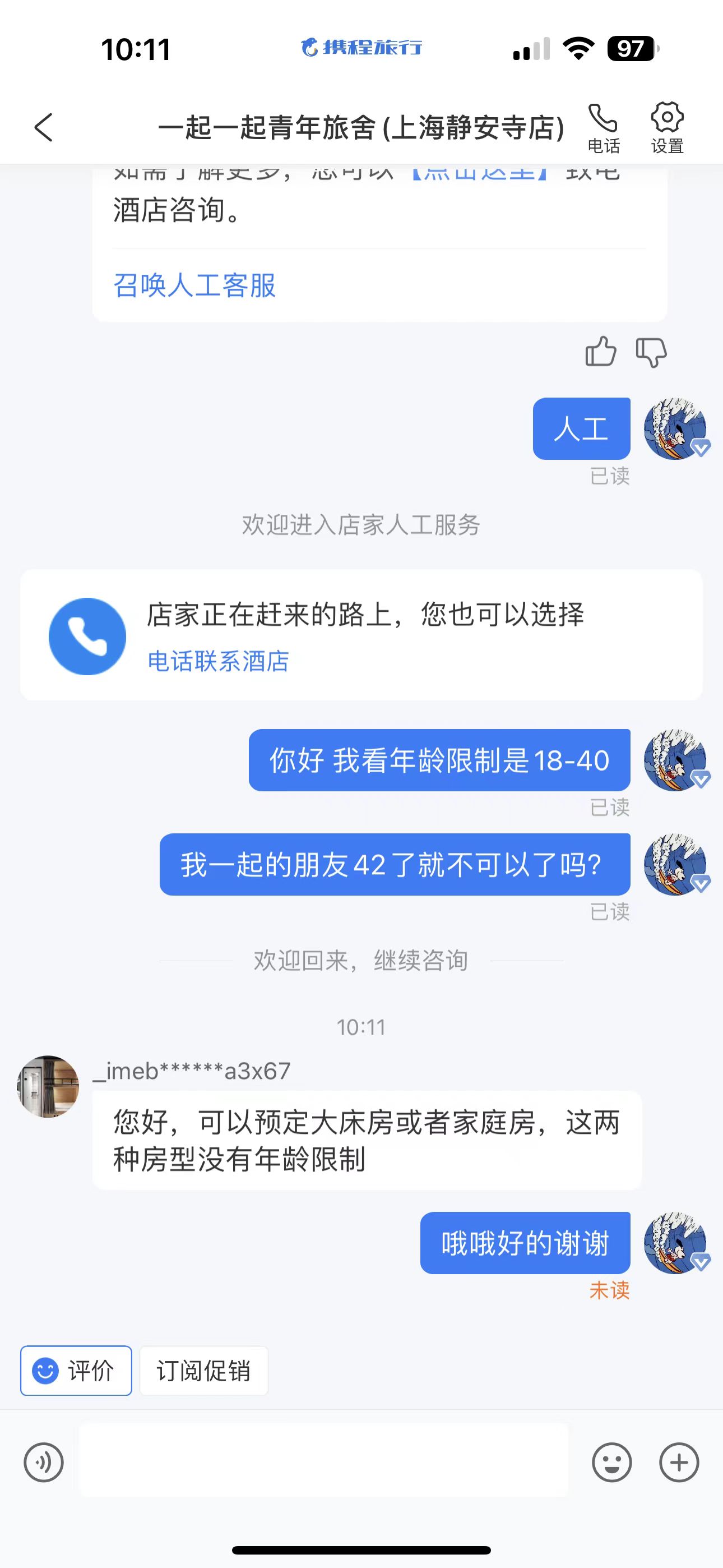Tap 订阅促销 button

pyautogui.click(x=203, y=1370)
